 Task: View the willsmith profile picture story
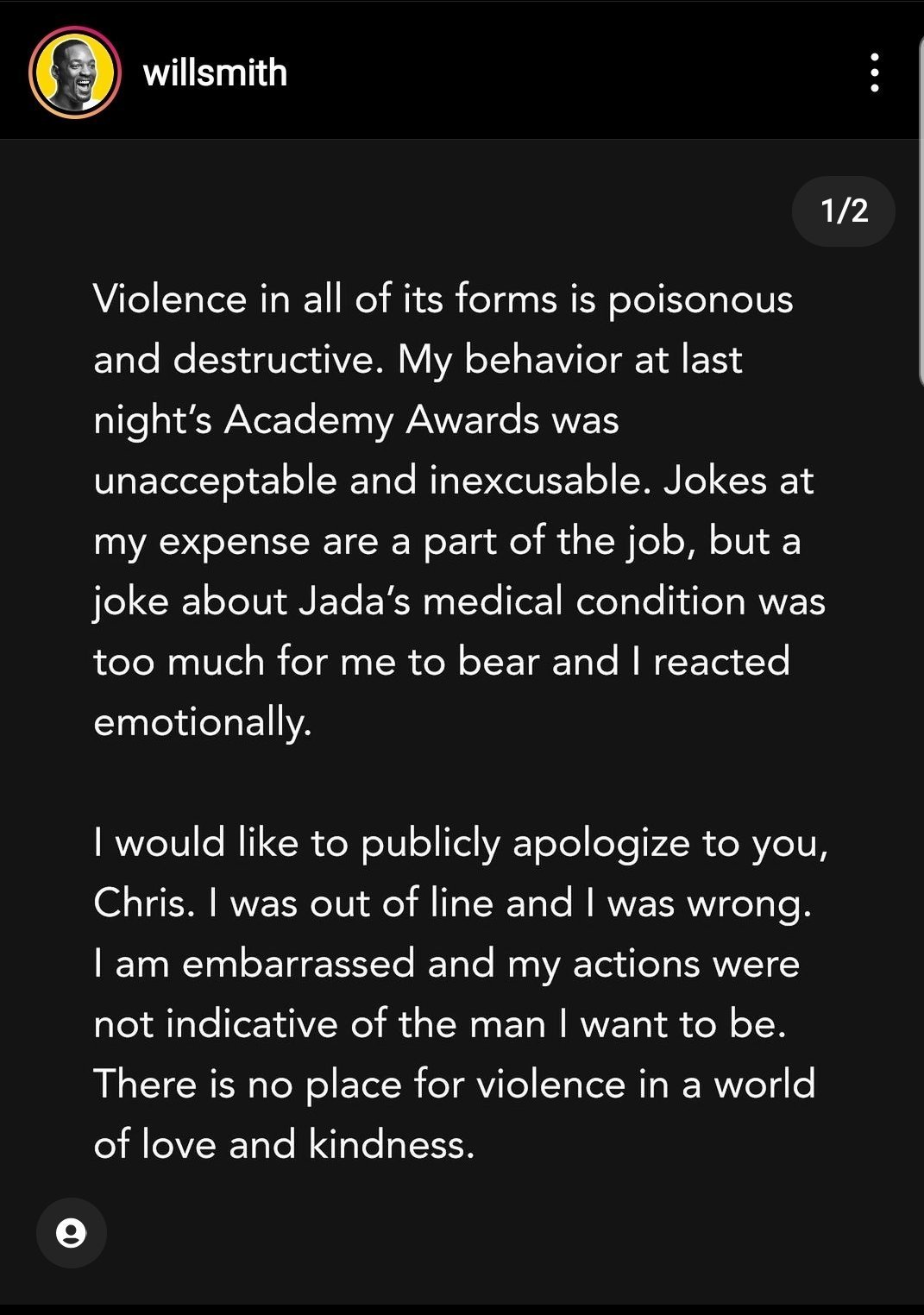tap(74, 72)
